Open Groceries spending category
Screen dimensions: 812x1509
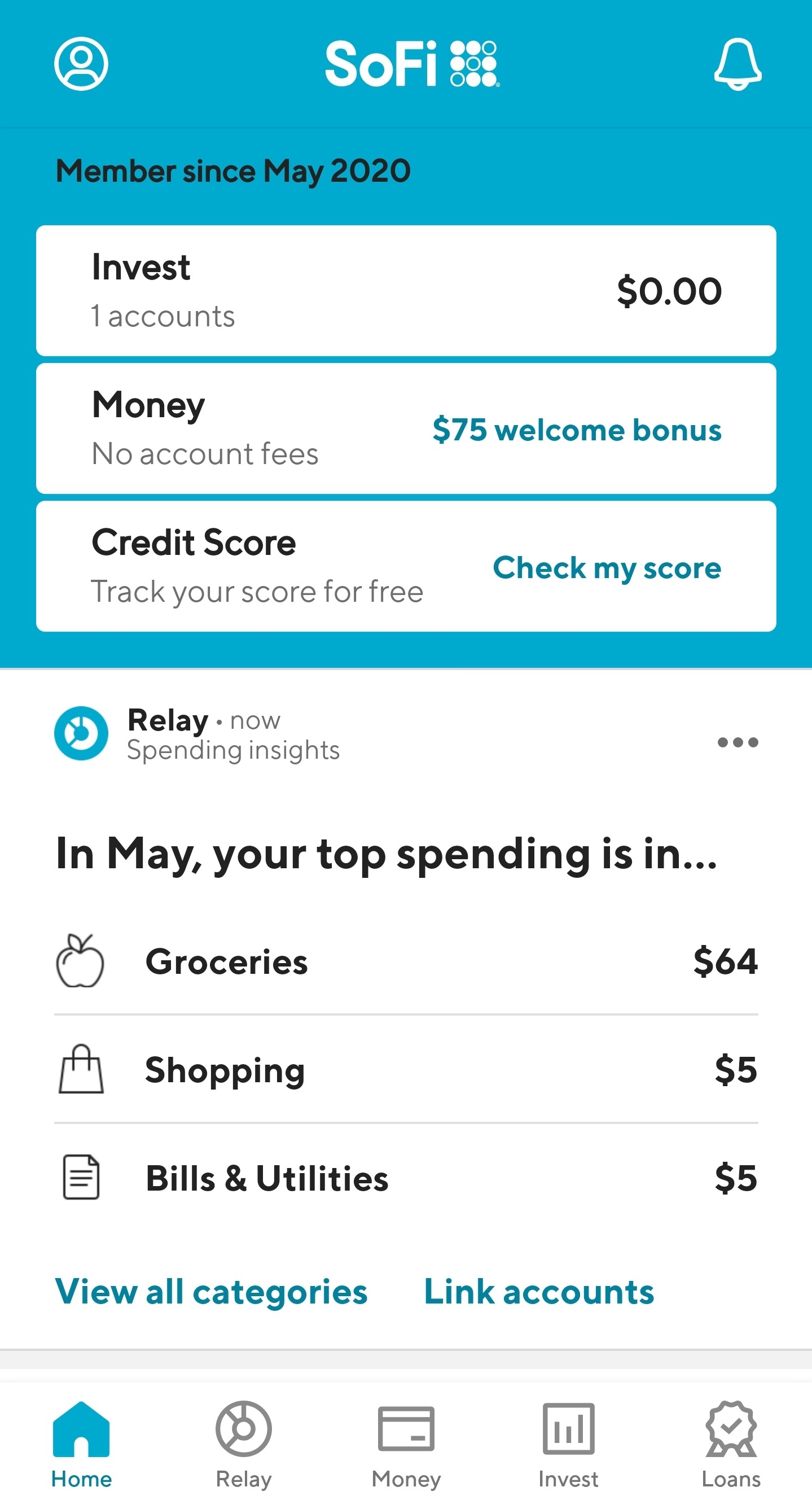point(406,961)
